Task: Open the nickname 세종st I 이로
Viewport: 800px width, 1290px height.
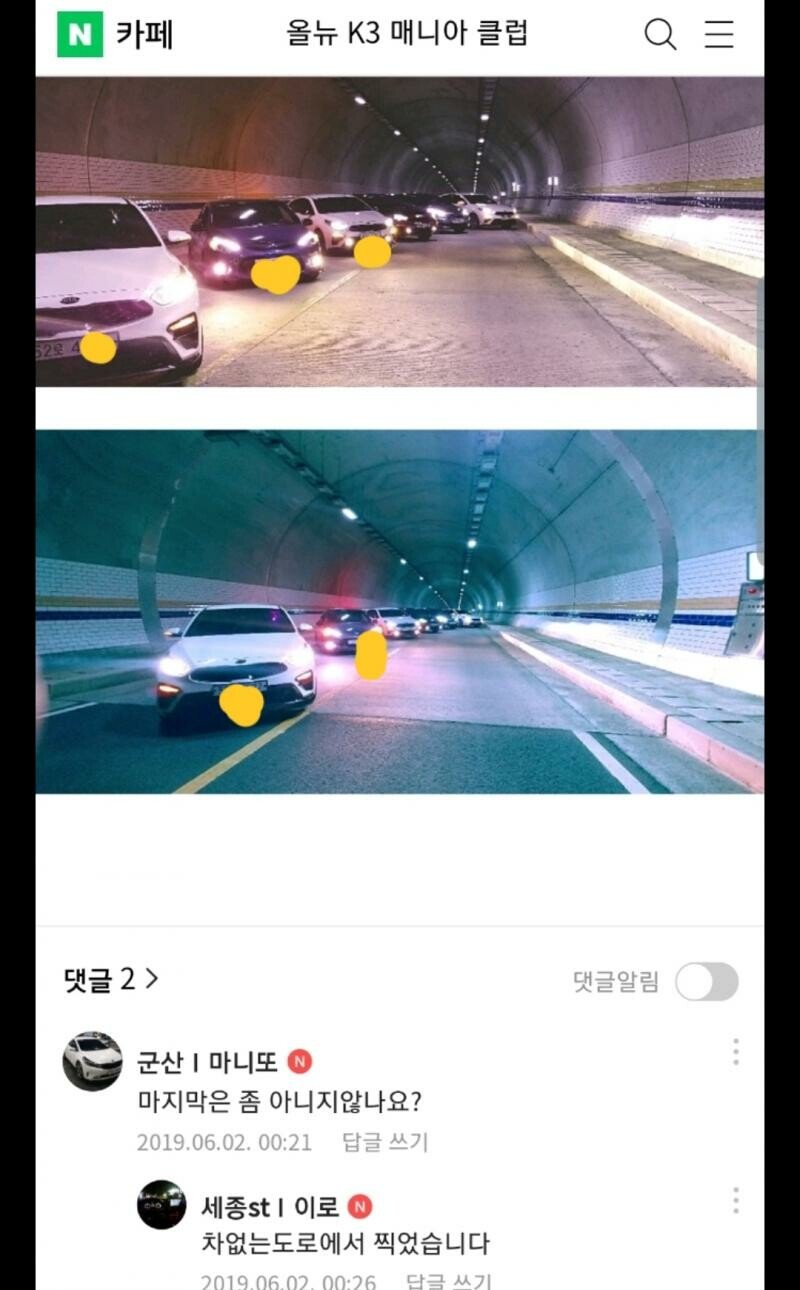Action: coord(270,1207)
